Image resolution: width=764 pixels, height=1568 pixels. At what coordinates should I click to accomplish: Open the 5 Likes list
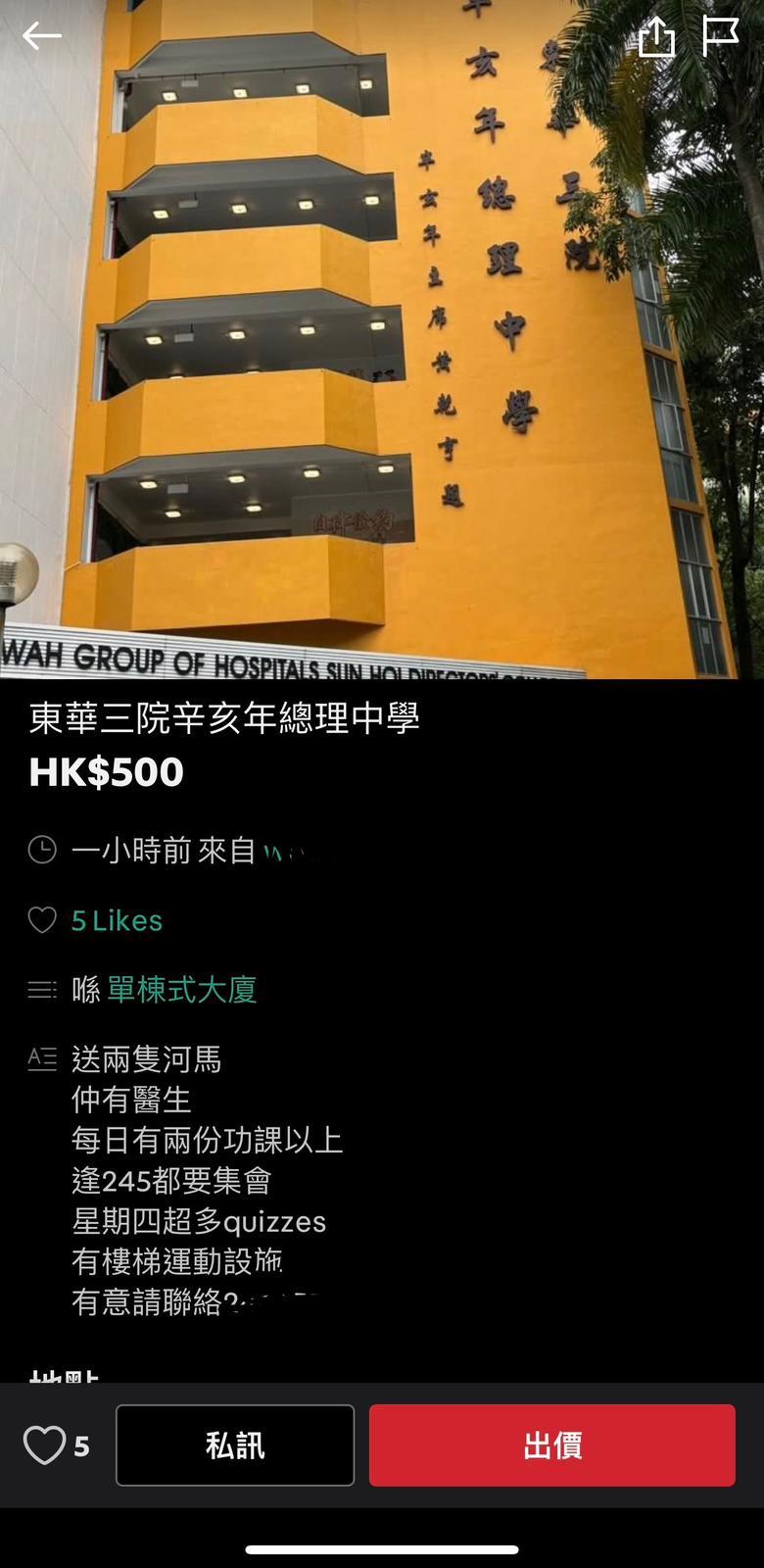pyautogui.click(x=117, y=920)
